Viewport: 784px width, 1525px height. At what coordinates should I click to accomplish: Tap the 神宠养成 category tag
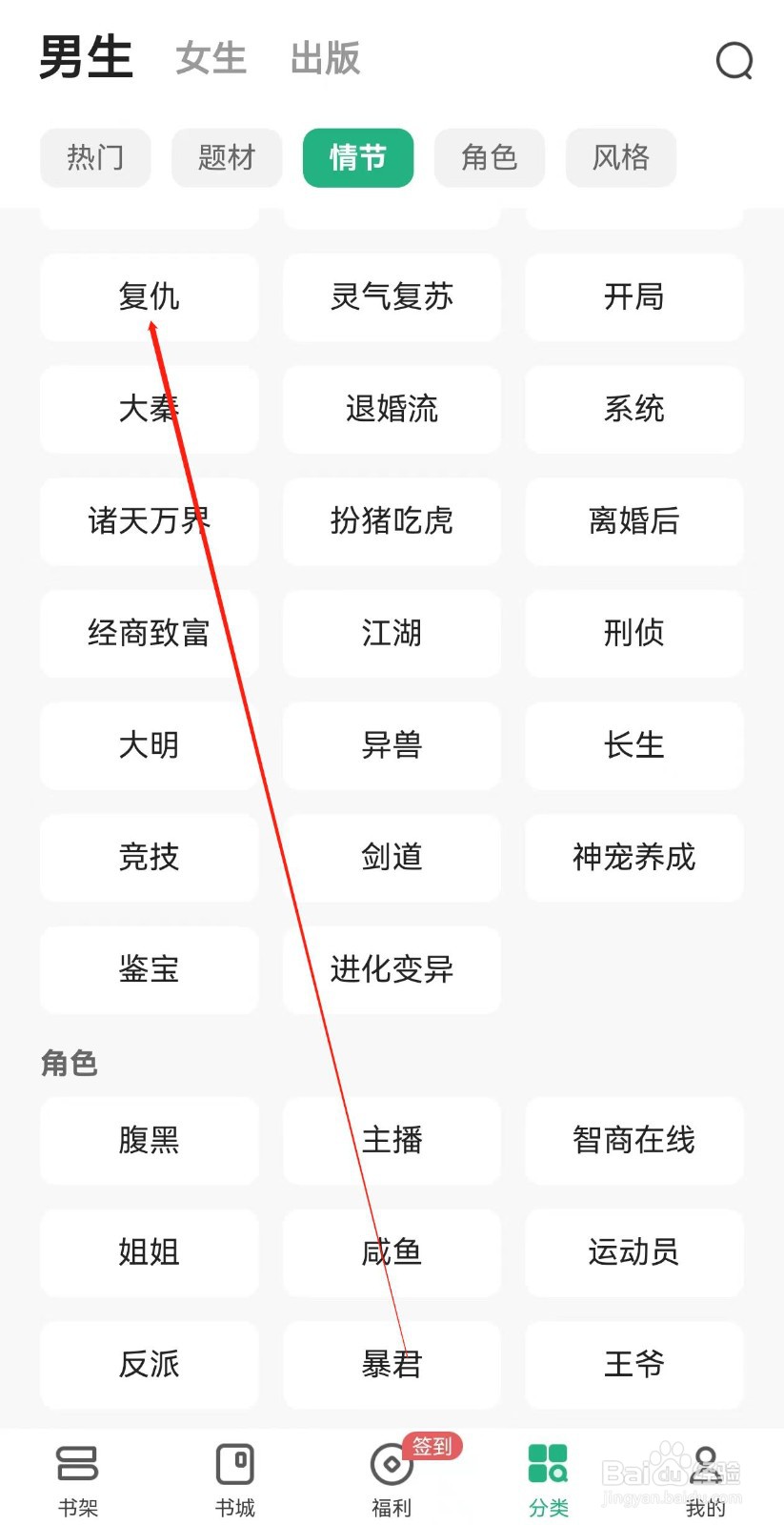(633, 858)
